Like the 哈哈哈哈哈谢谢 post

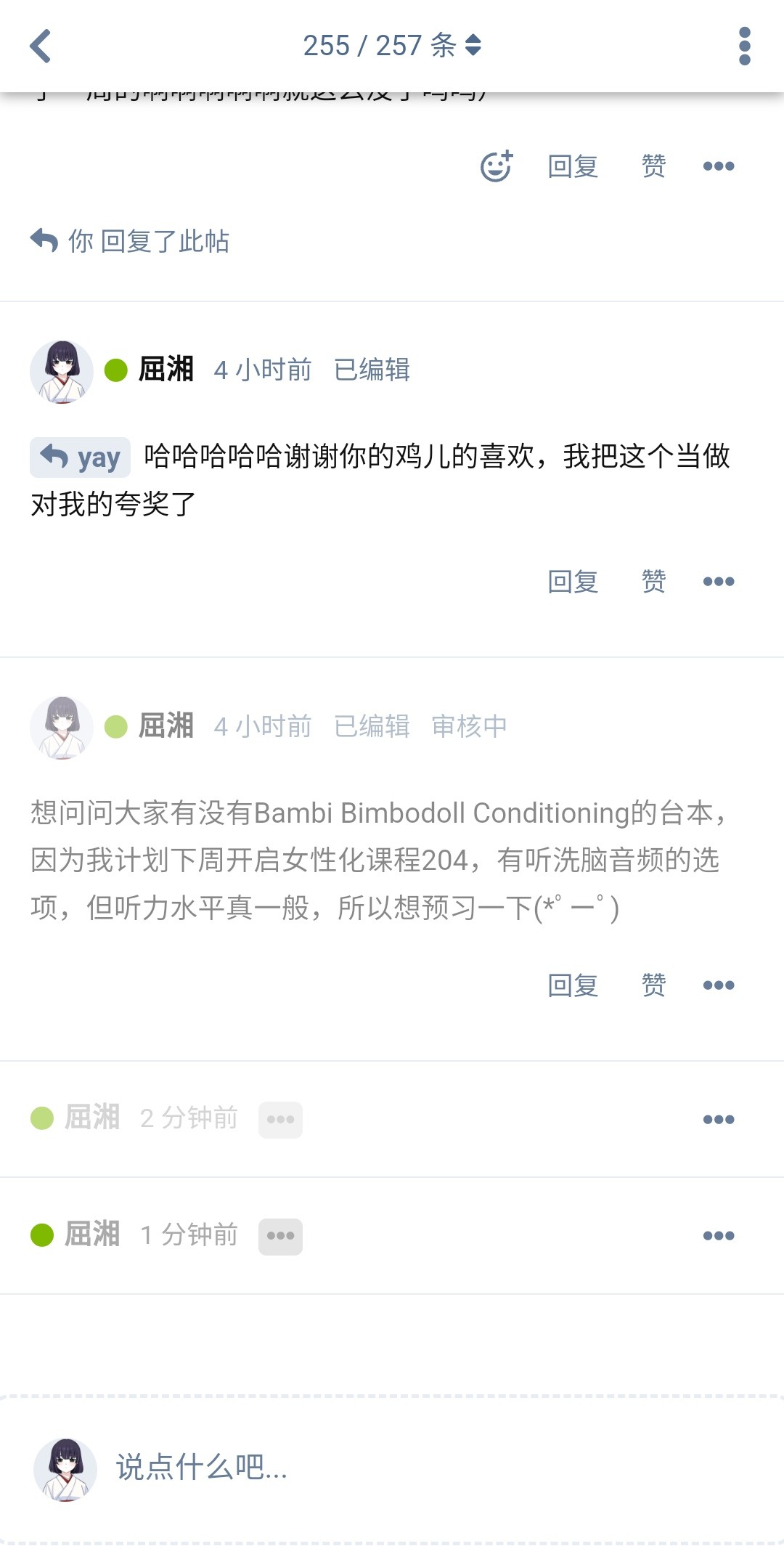click(653, 582)
